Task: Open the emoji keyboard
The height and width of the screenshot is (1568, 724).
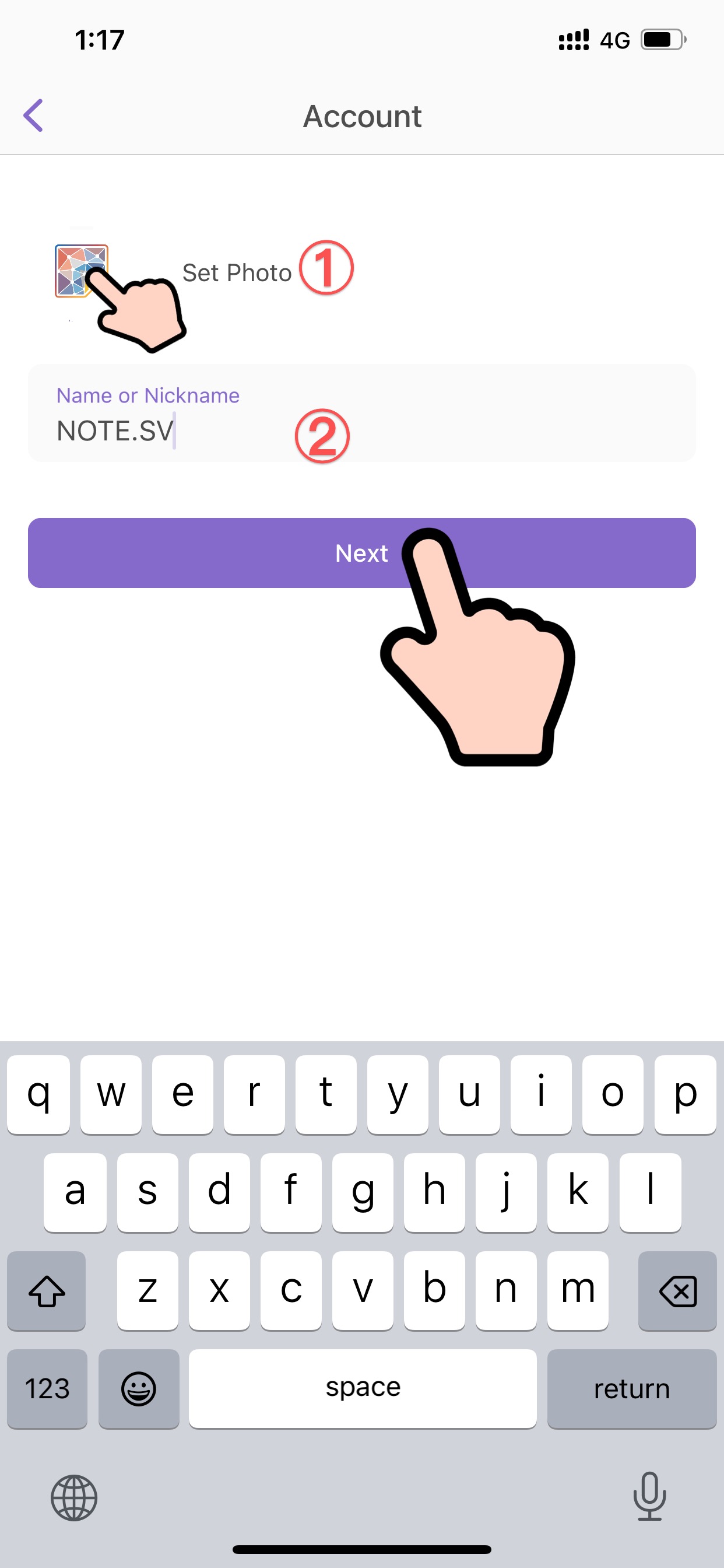Action: 139,1388
